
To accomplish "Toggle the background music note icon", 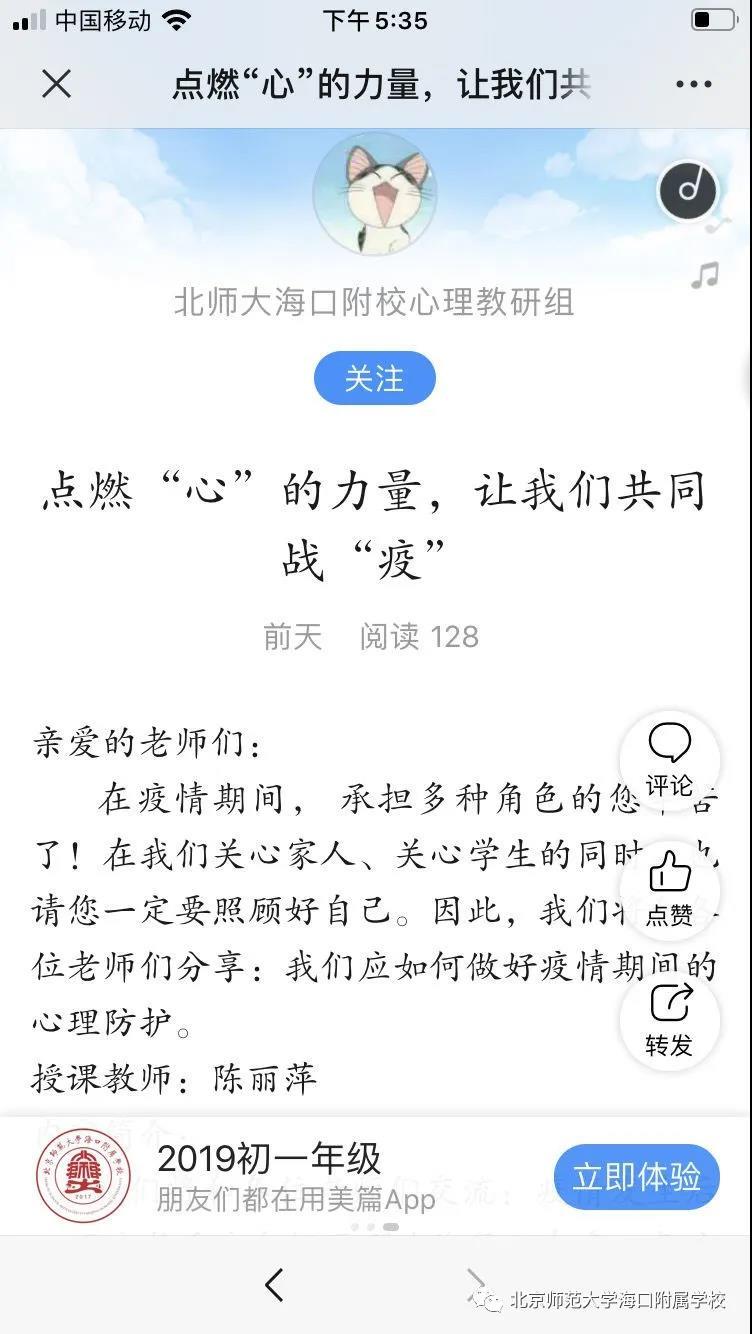I will coord(688,190).
